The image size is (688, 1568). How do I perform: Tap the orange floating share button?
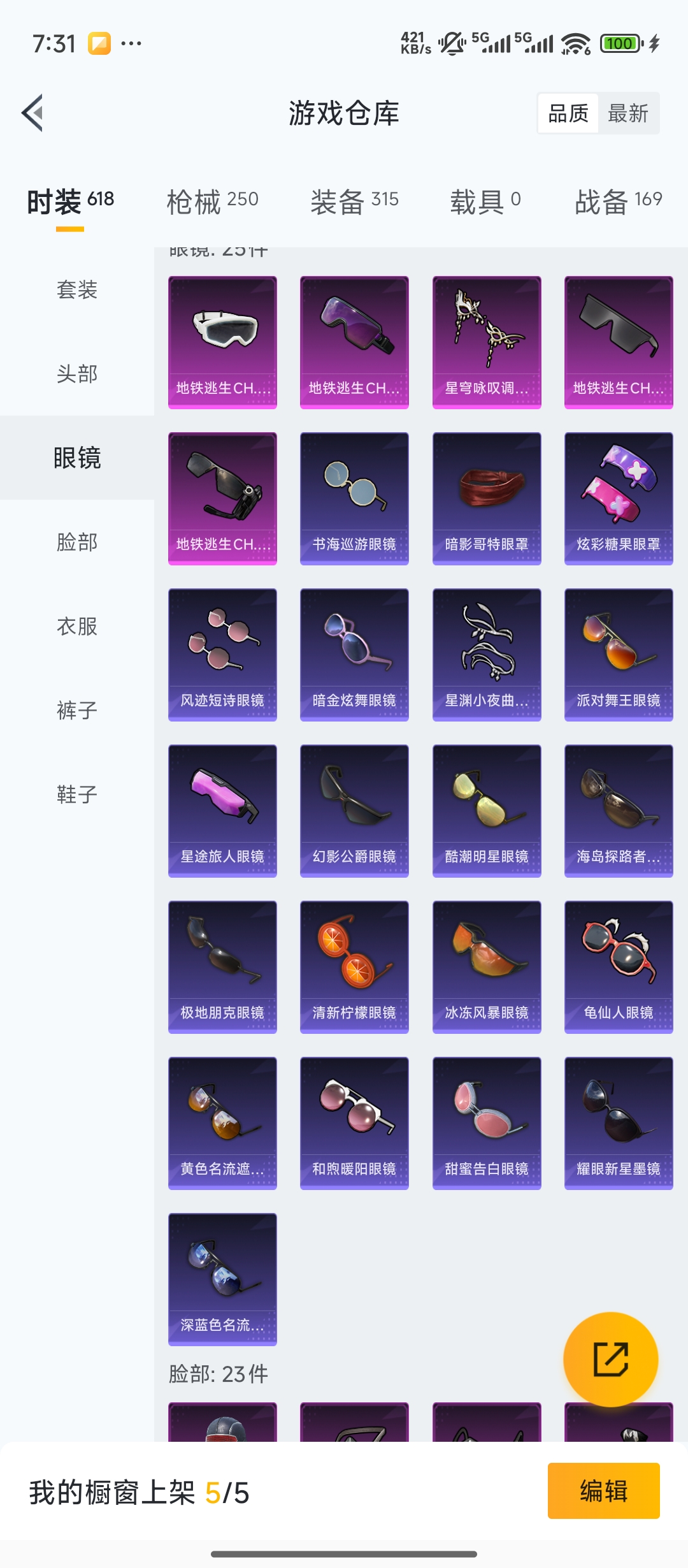click(x=610, y=1359)
